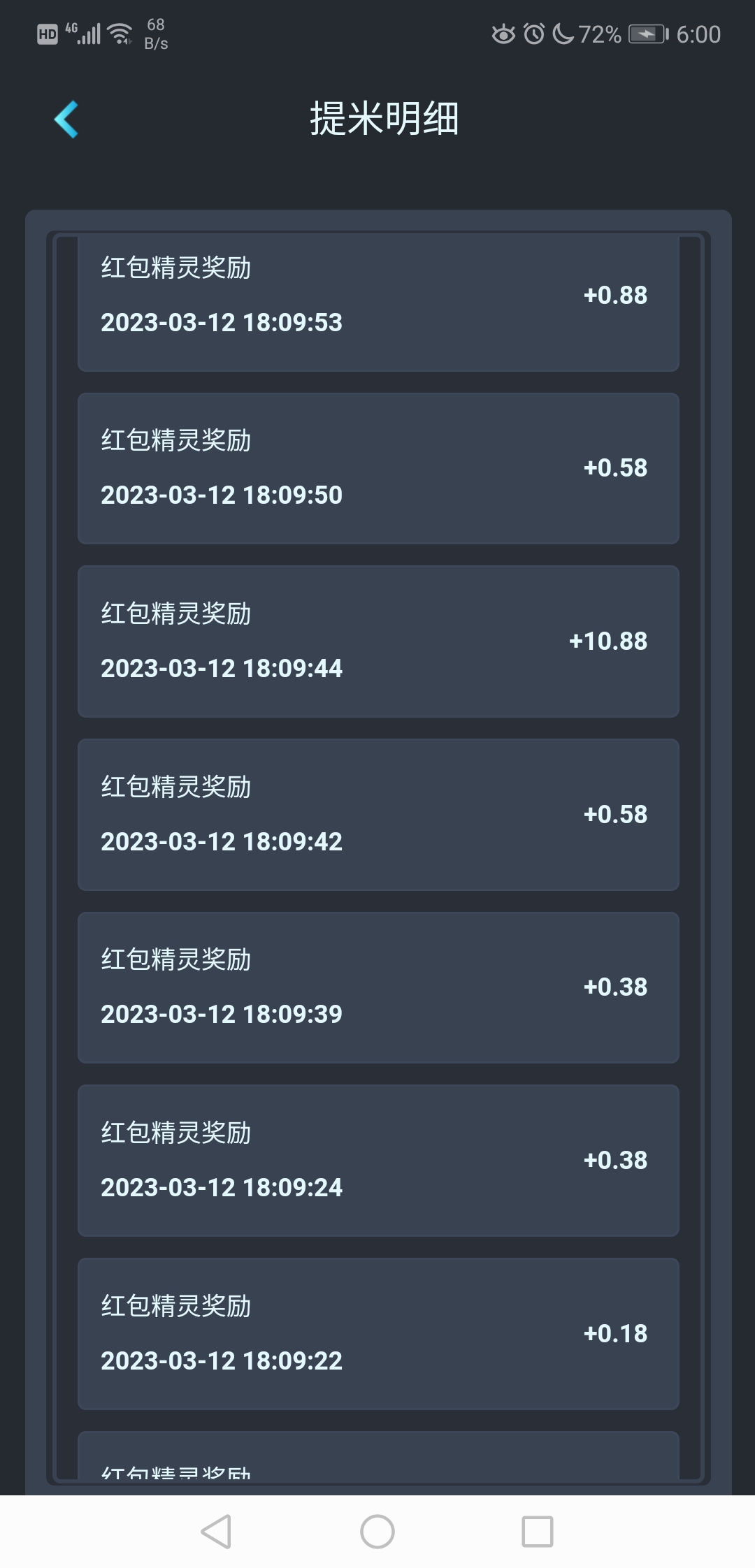Tap the 提米明细 page title
The image size is (755, 1568).
(385, 117)
